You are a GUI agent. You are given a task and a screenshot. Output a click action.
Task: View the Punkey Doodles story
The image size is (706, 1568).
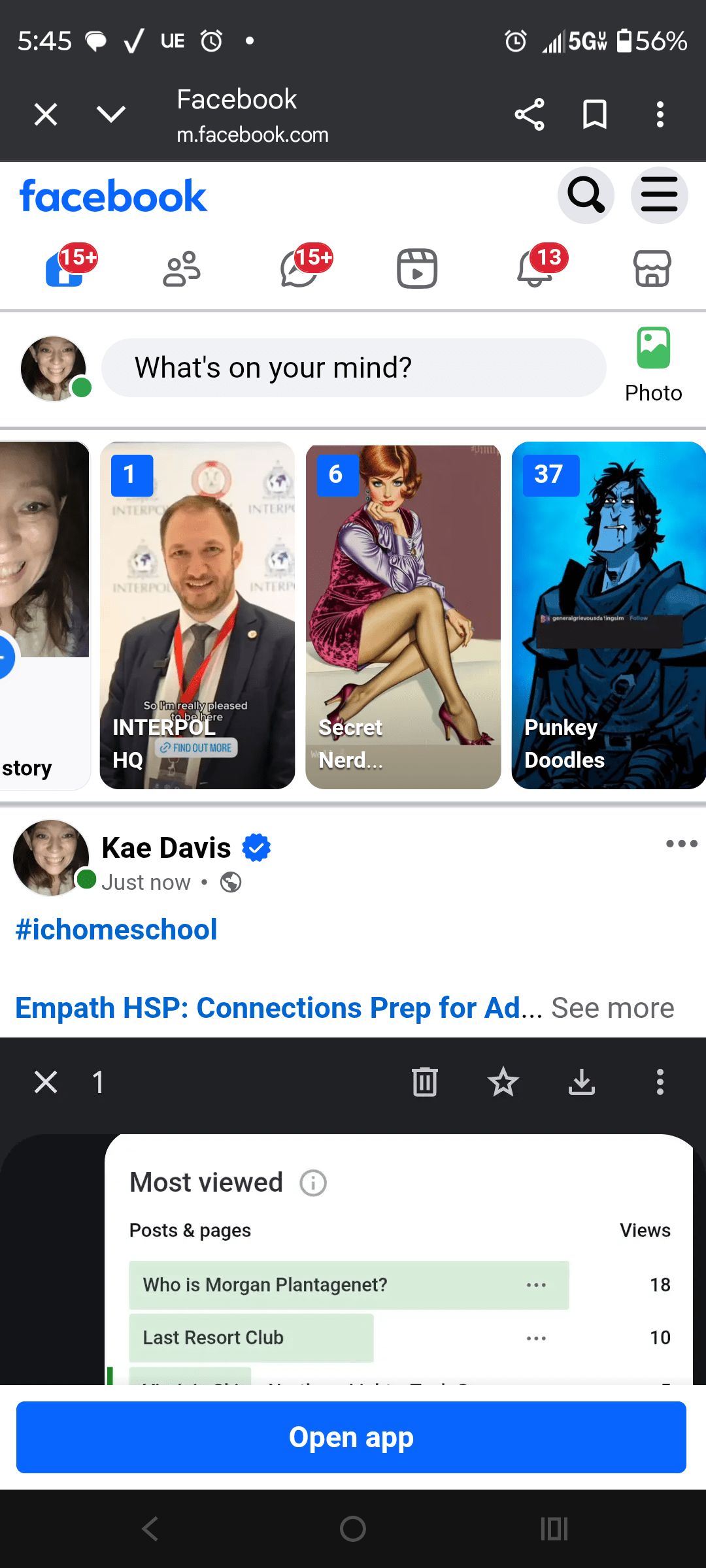coord(608,615)
